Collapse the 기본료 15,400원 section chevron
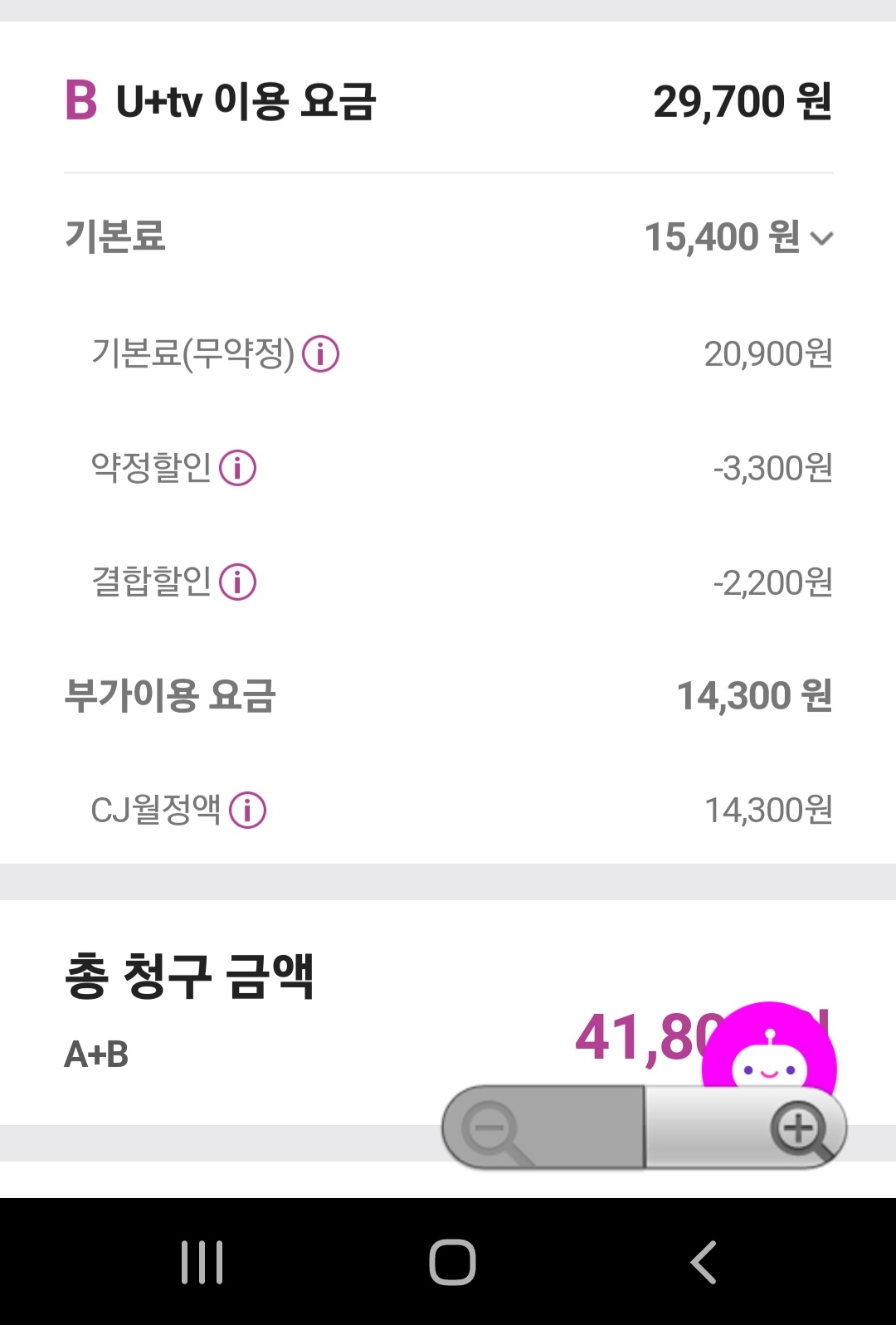 (821, 239)
